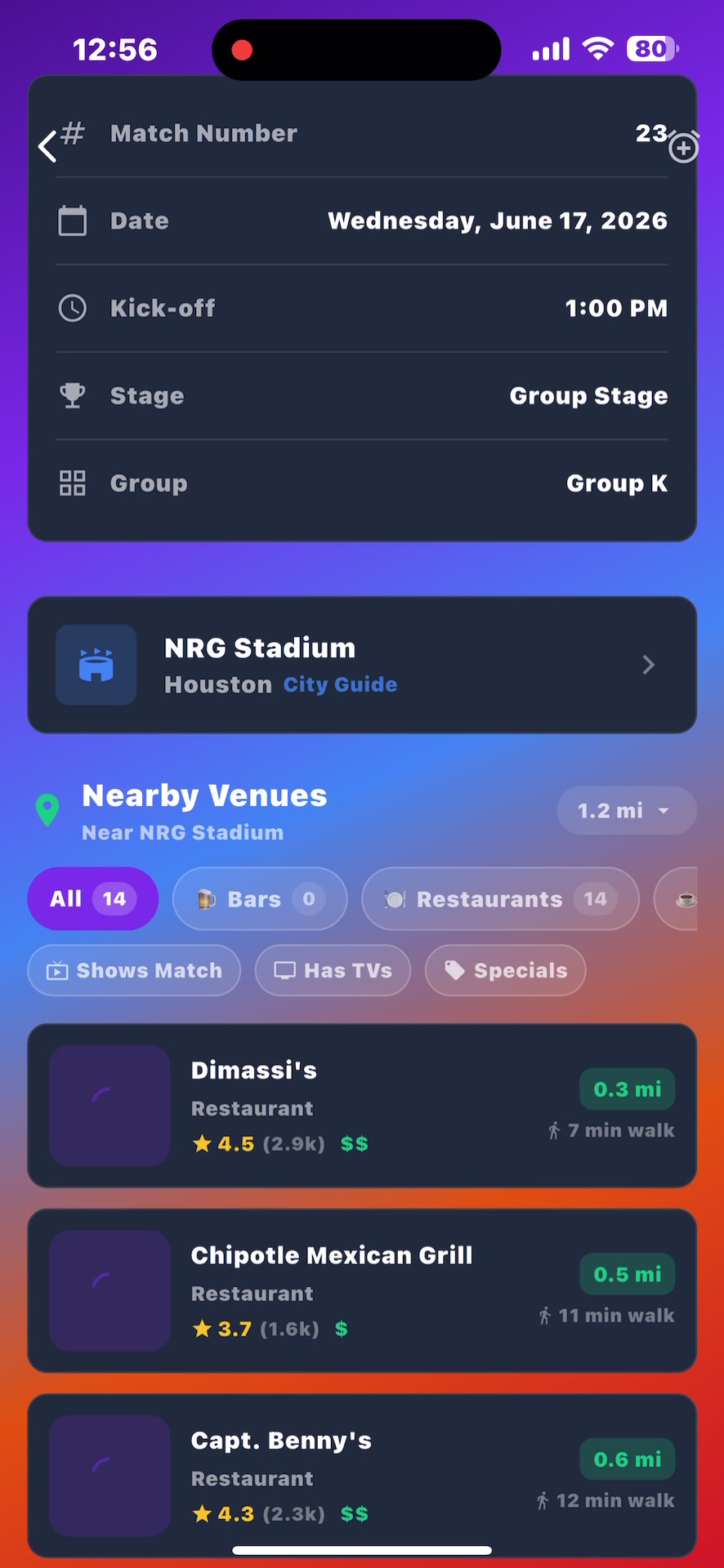The height and width of the screenshot is (1568, 724).
Task: Tap the grid icon beside Group
Action: tap(72, 483)
